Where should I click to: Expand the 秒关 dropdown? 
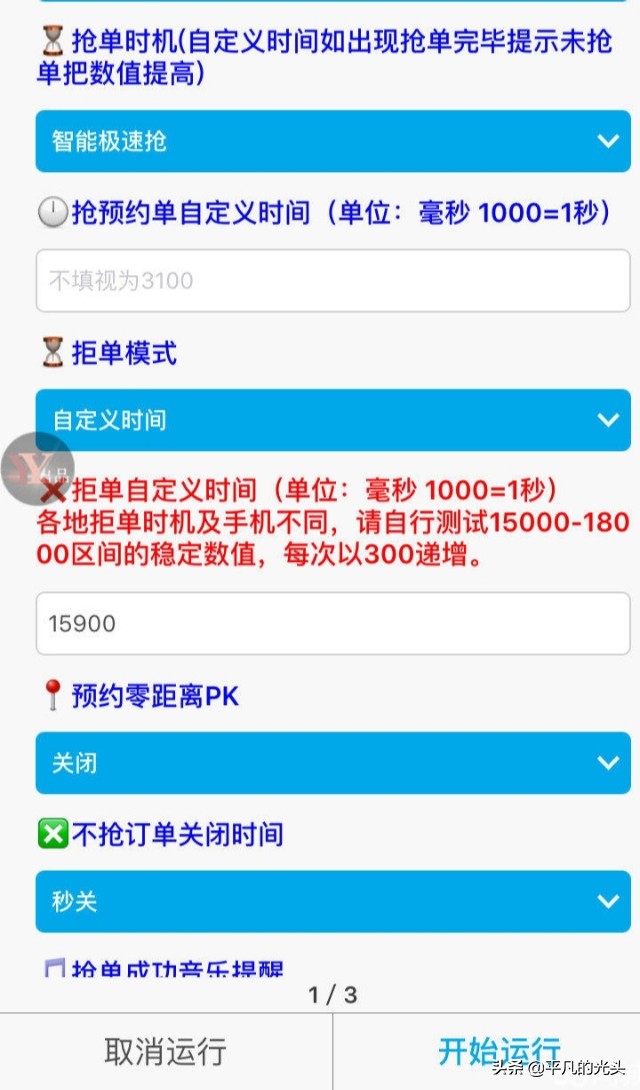(x=333, y=901)
